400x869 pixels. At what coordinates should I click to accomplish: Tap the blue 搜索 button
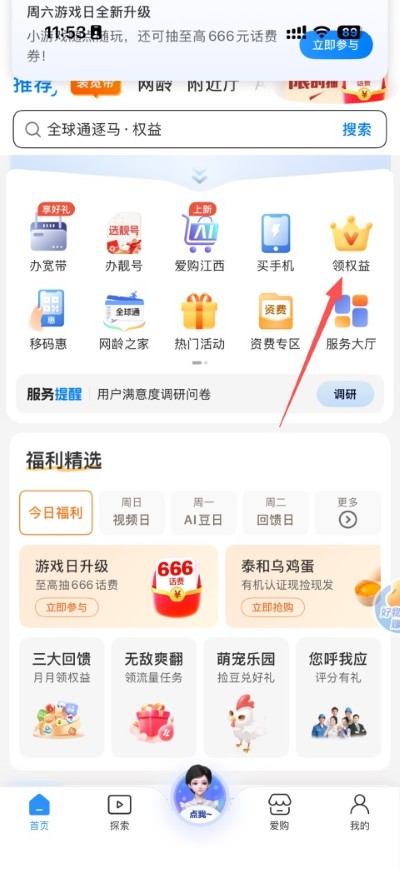(x=356, y=130)
